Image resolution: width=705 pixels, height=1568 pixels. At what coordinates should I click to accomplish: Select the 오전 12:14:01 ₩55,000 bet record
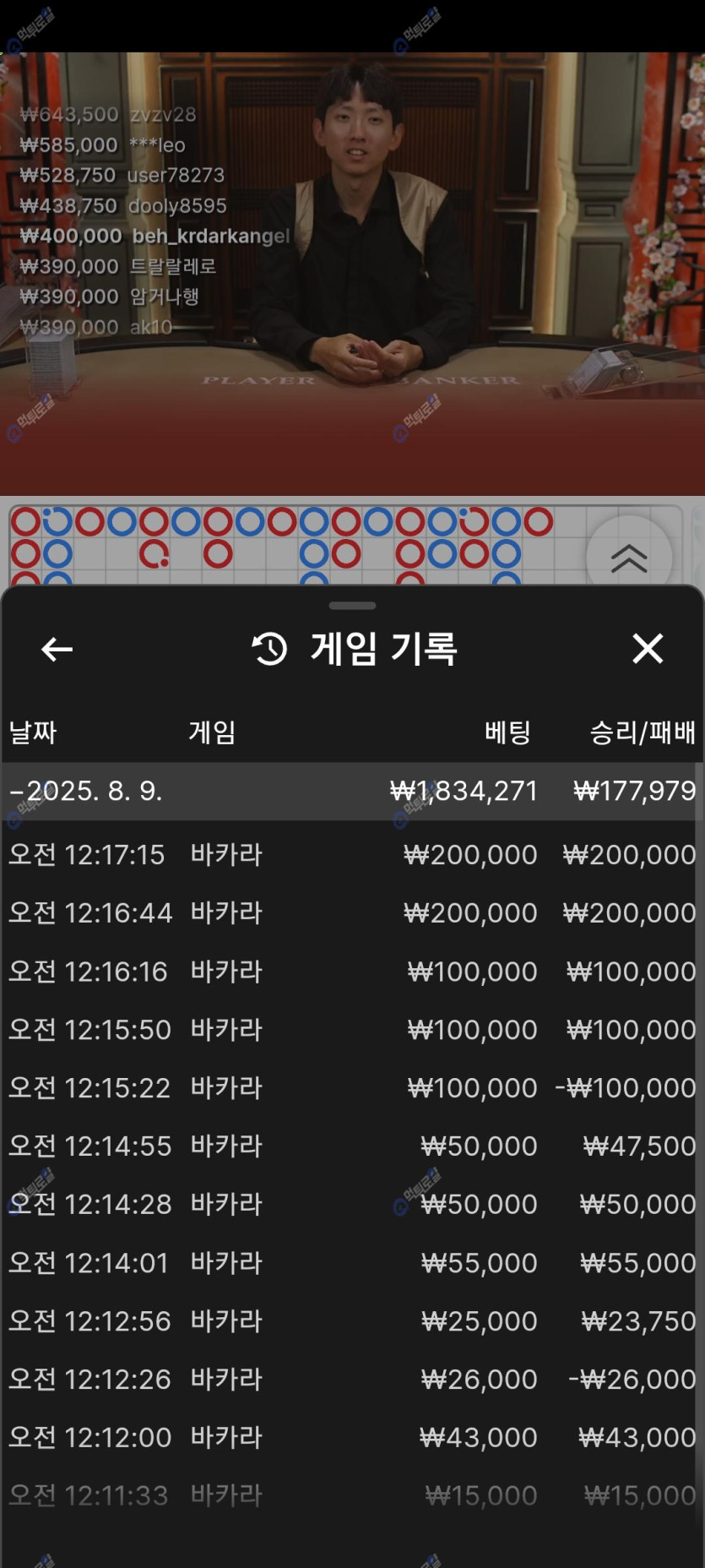click(352, 1262)
